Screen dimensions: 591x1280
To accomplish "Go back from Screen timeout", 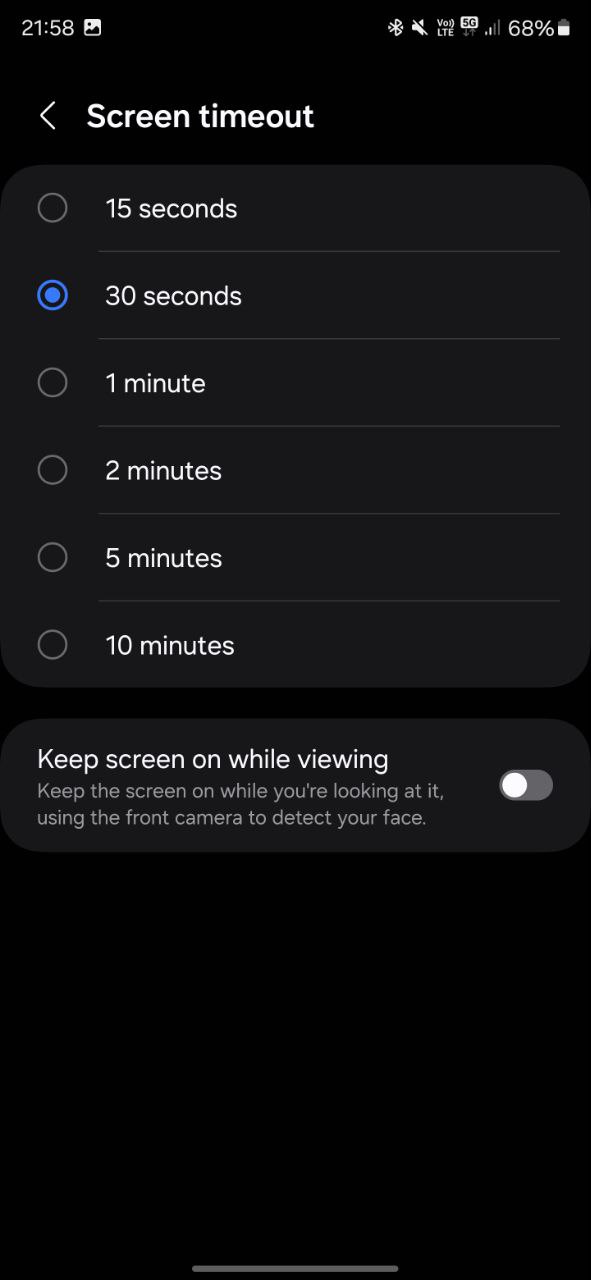I will 47,116.
